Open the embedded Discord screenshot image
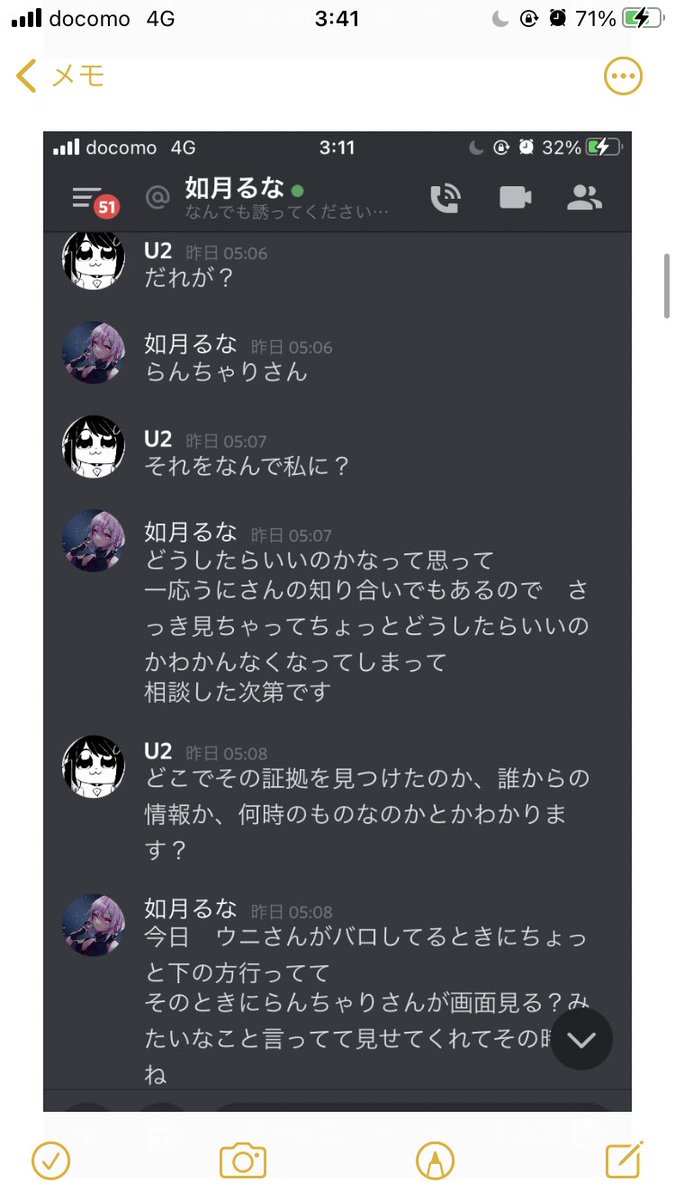The image size is (675, 1200). point(337,621)
